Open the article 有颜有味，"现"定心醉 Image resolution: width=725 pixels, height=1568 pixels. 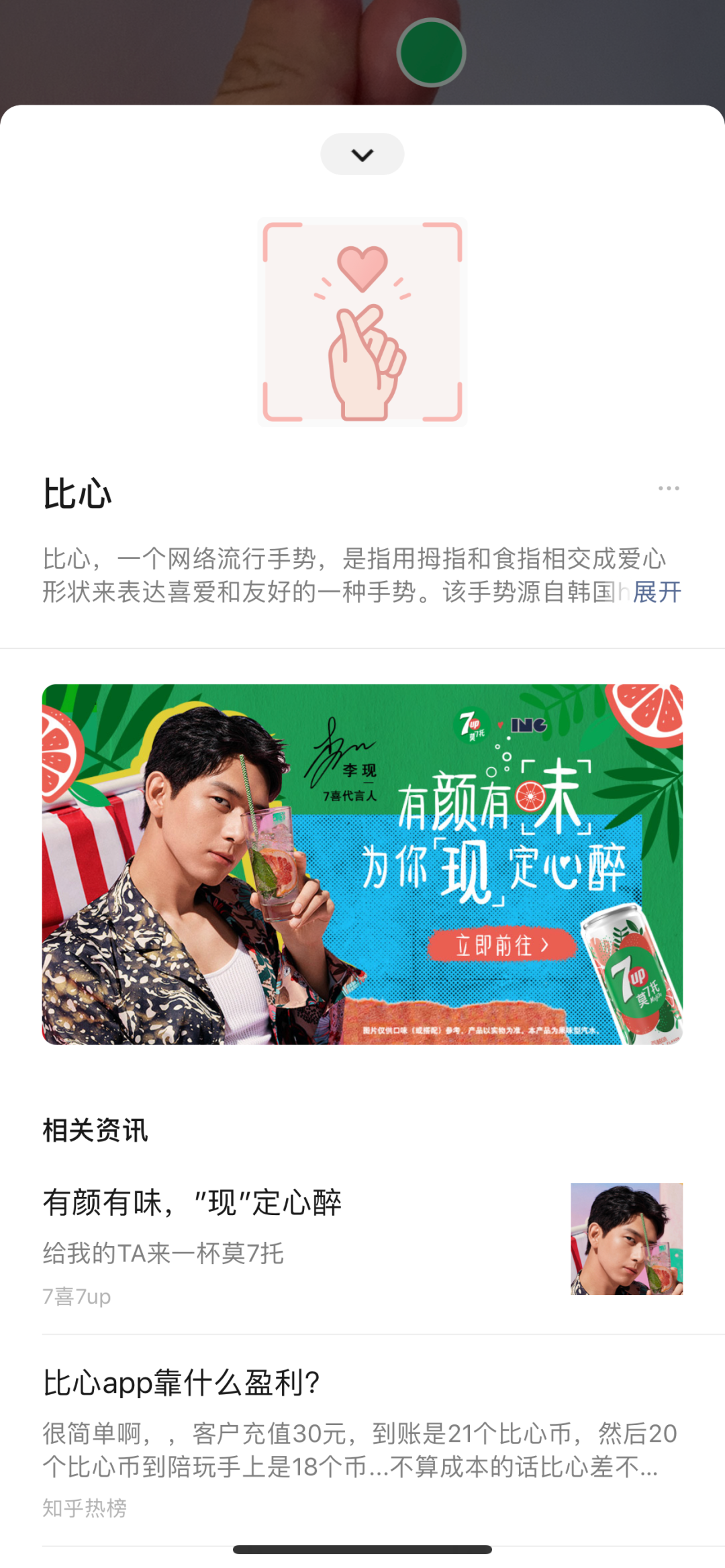pyautogui.click(x=193, y=1203)
